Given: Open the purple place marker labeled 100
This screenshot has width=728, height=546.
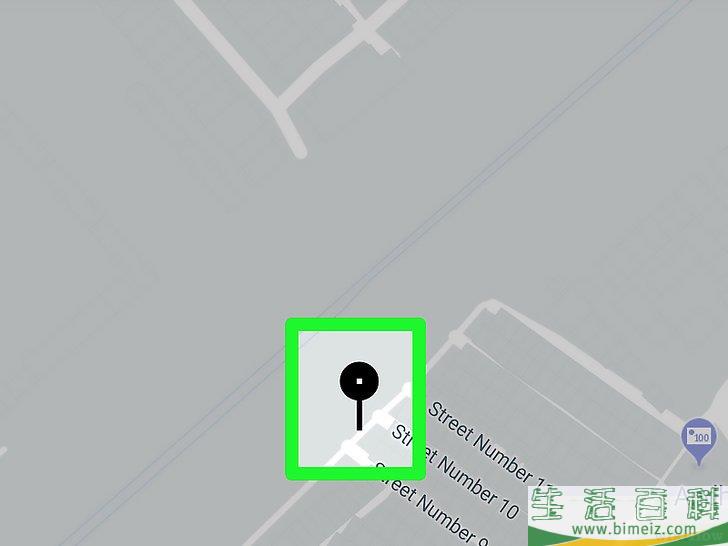Looking at the screenshot, I should tap(698, 438).
